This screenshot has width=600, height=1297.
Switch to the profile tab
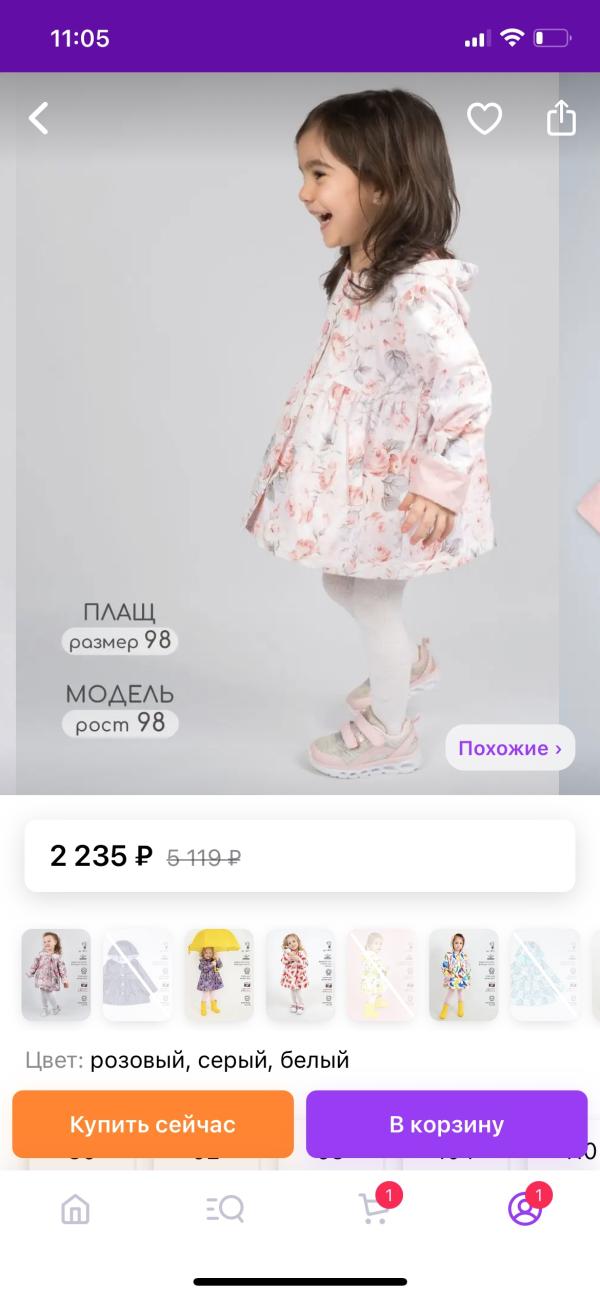pyautogui.click(x=525, y=1209)
